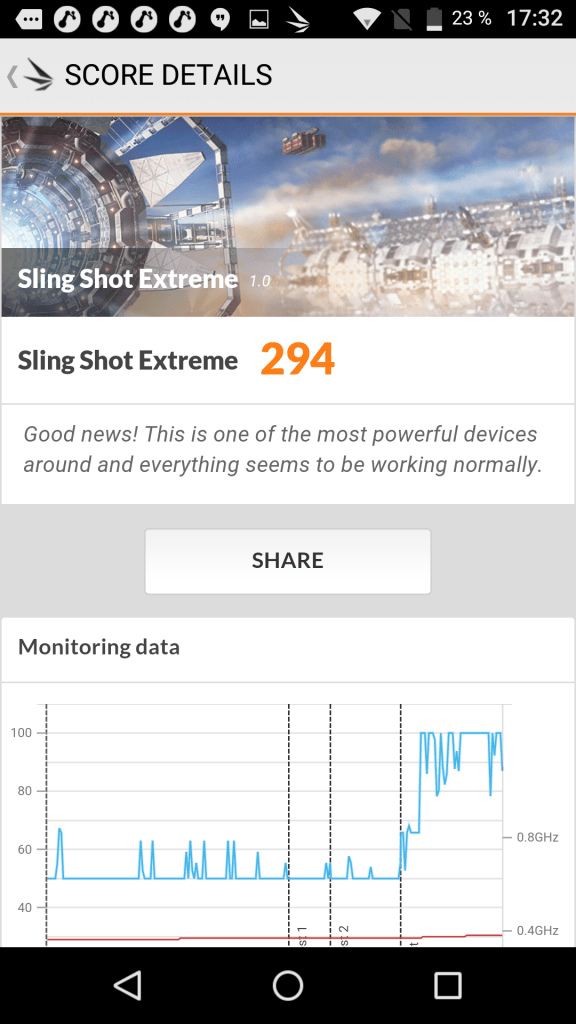
Task: Open the recent apps overview
Action: (448, 985)
